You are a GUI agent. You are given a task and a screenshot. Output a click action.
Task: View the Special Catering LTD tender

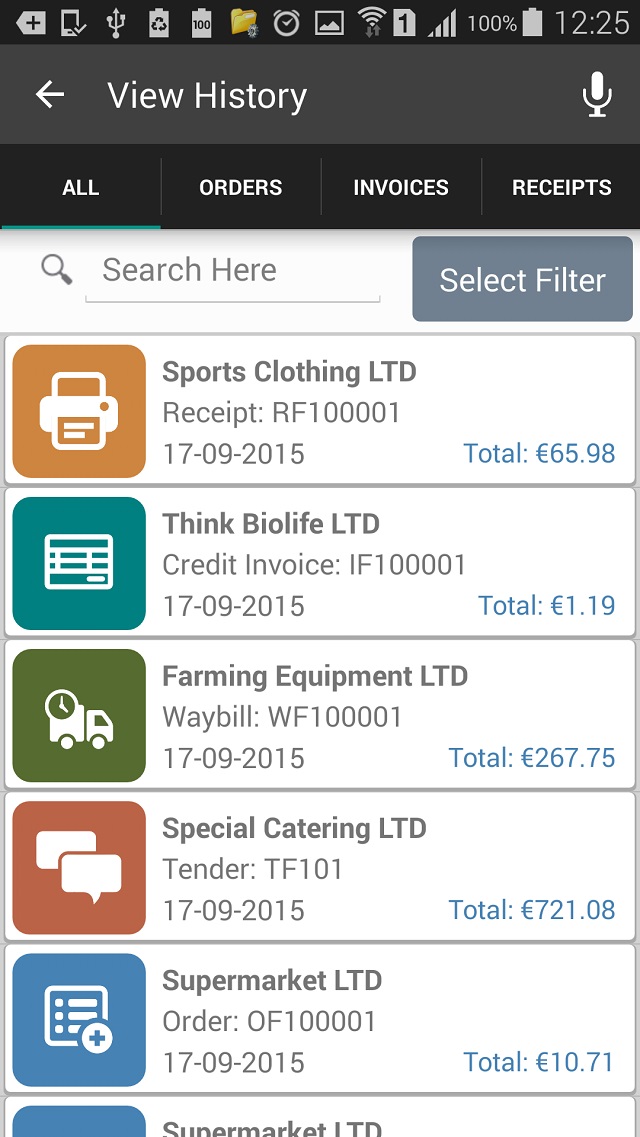coord(320,868)
